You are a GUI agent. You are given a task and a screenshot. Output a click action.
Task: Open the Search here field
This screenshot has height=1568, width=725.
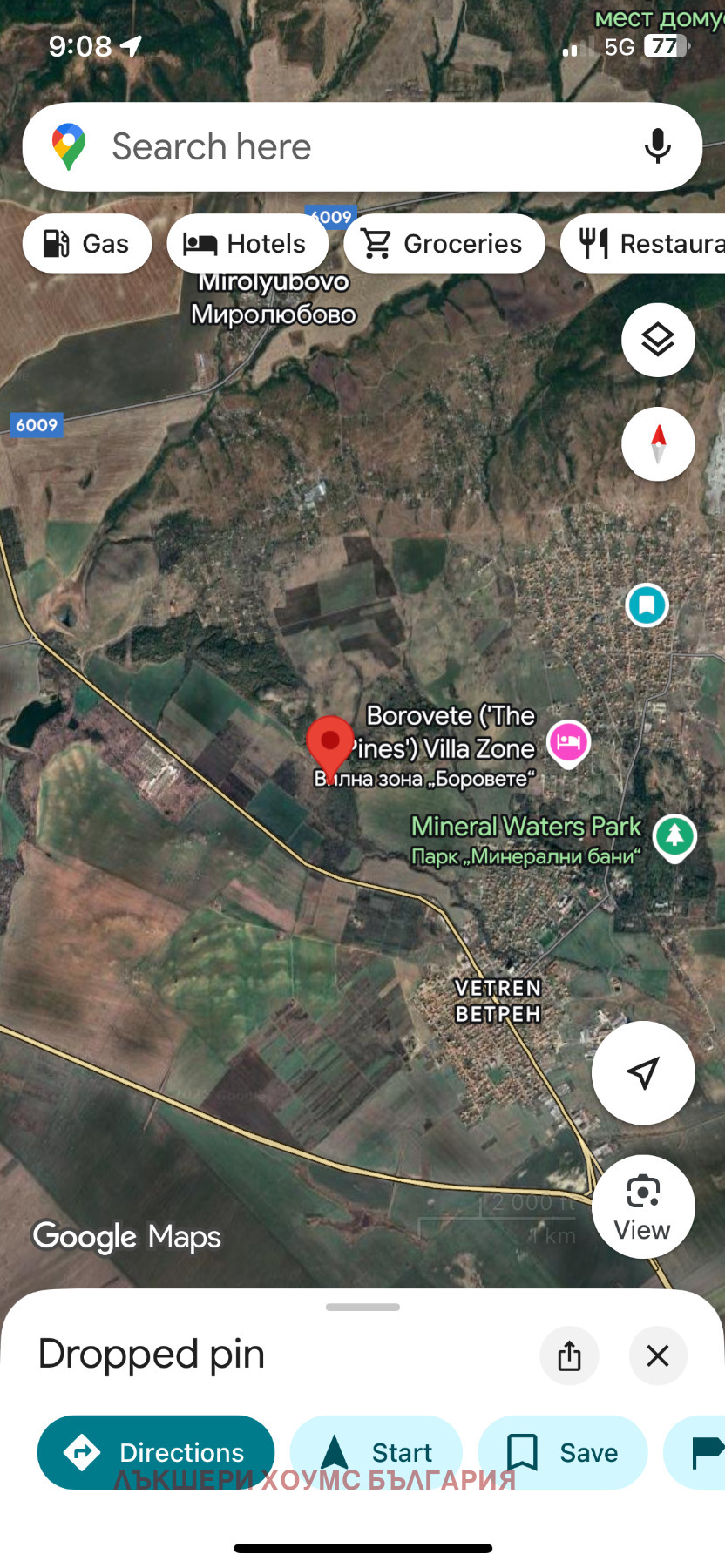click(349, 147)
